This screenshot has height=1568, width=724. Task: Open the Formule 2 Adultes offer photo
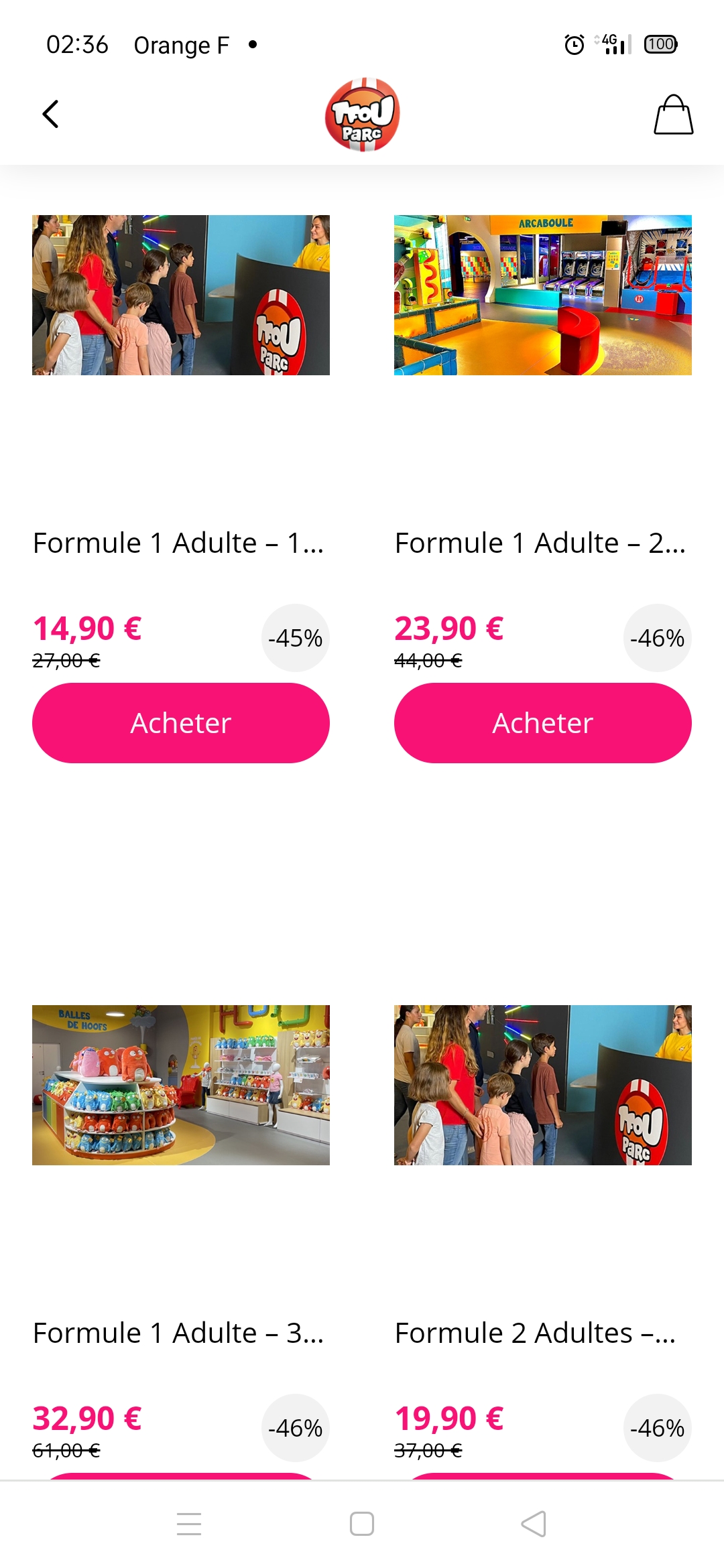click(543, 1085)
